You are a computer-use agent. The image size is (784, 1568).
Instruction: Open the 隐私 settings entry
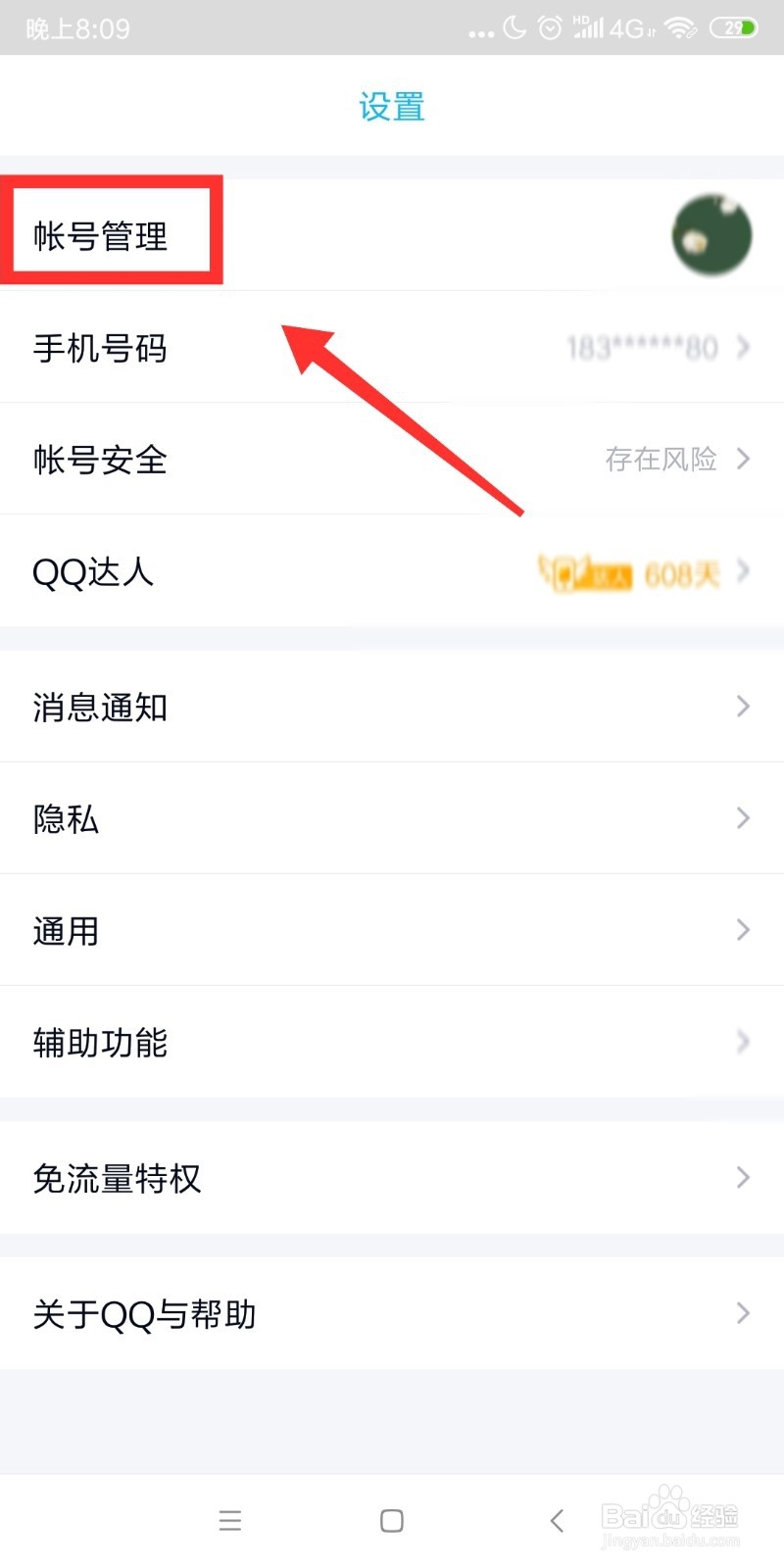[x=392, y=818]
